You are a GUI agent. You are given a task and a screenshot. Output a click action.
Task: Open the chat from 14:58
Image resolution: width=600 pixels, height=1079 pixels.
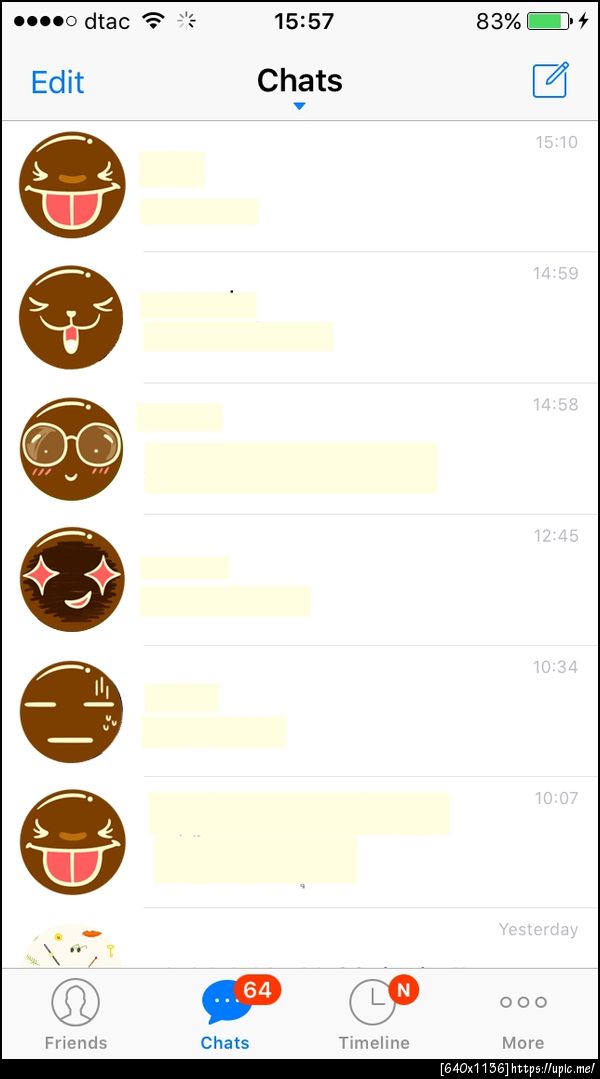click(300, 448)
